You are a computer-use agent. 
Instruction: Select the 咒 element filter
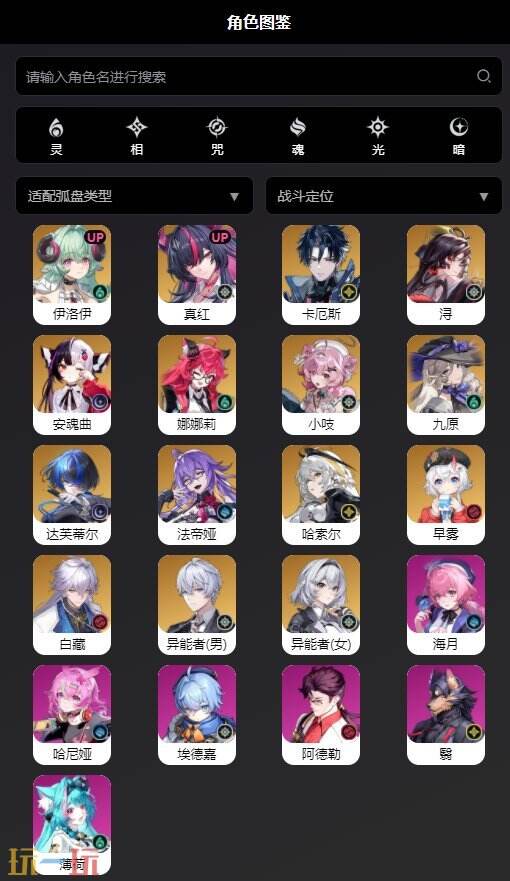pos(217,136)
